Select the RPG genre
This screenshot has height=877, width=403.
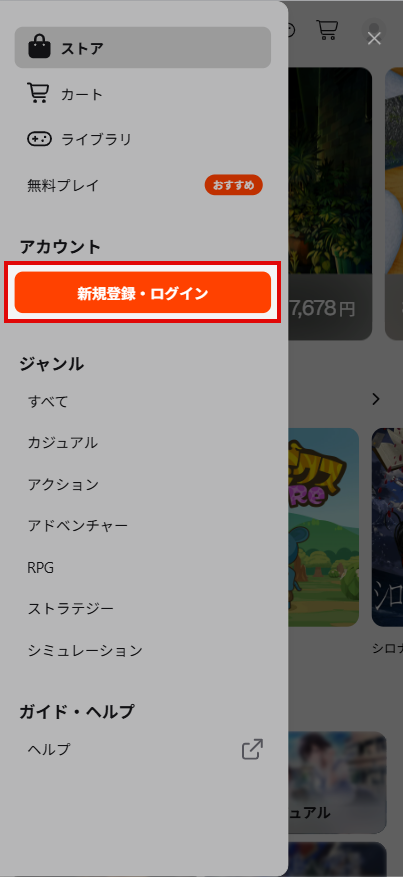[143, 568]
